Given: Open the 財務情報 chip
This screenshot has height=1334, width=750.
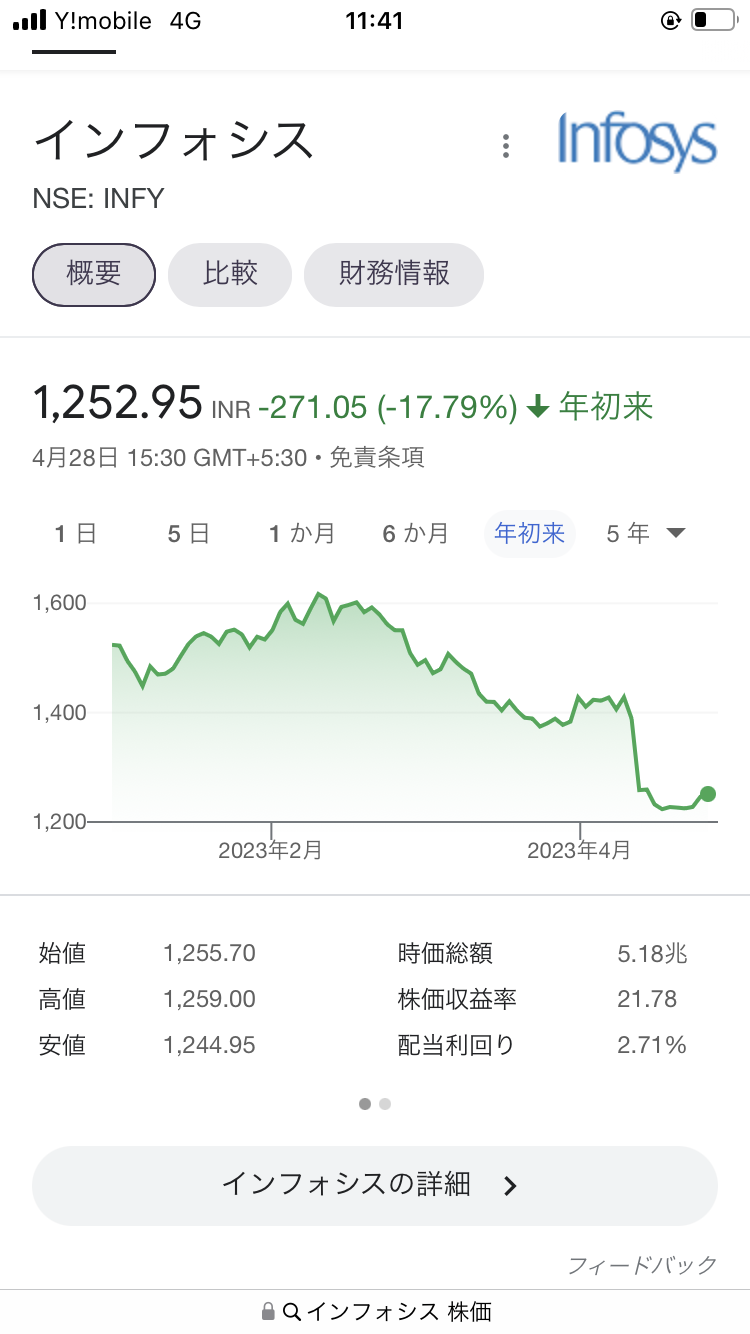Looking at the screenshot, I should (394, 274).
